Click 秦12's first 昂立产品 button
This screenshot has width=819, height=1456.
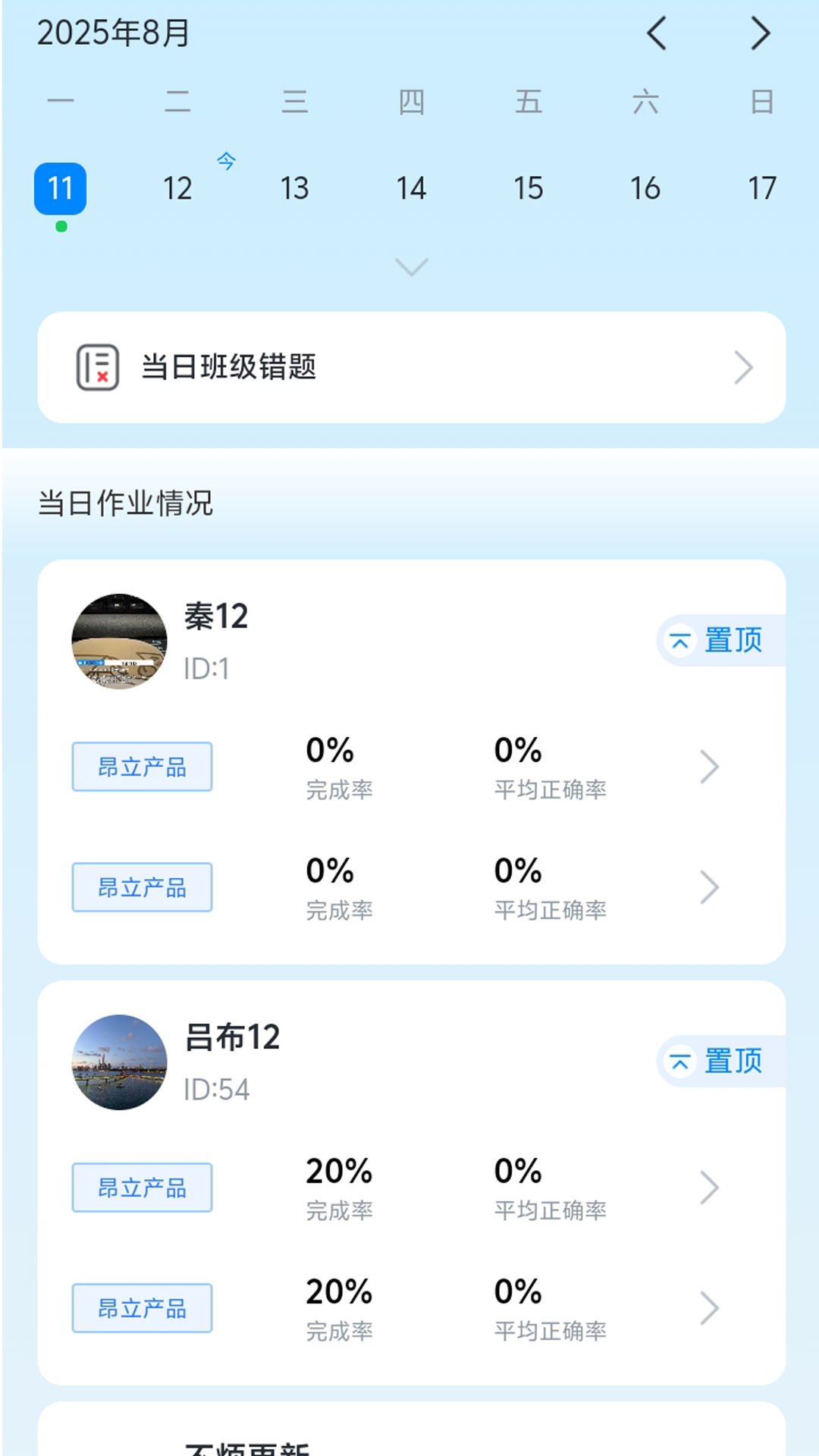click(141, 766)
